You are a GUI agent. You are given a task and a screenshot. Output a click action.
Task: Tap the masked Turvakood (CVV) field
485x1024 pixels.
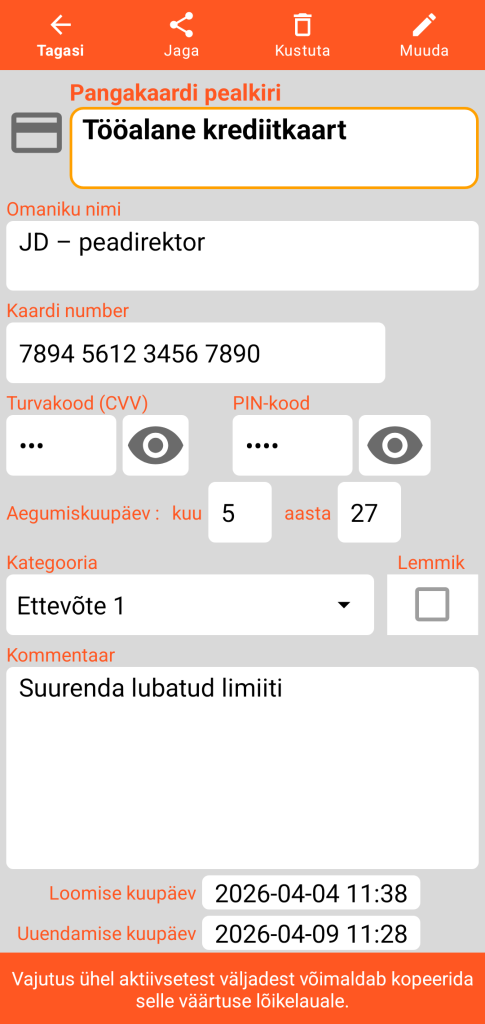tap(61, 445)
